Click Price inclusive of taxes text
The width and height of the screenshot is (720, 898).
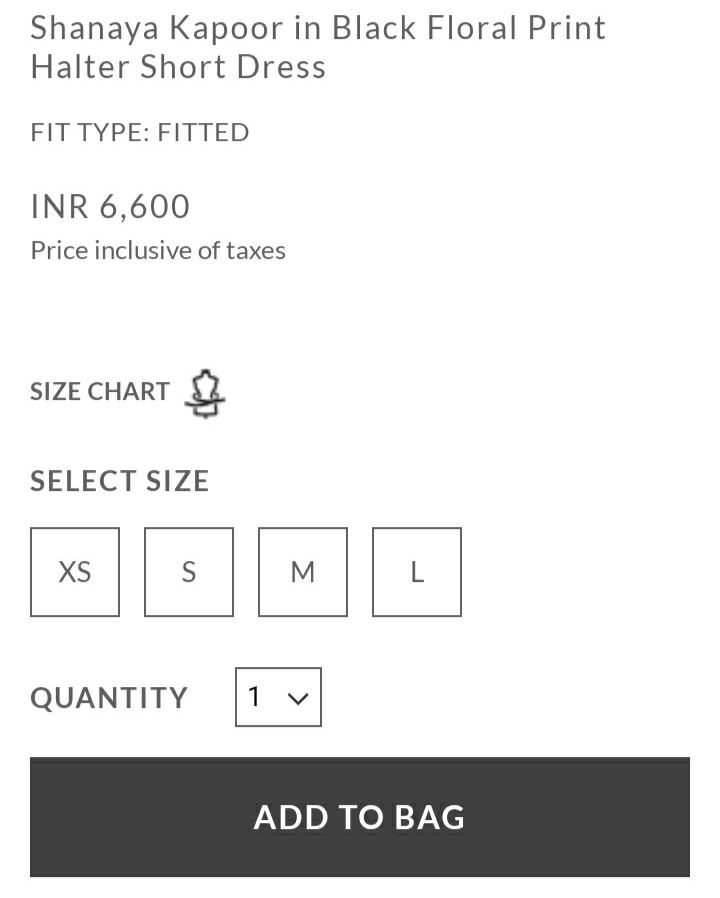pyautogui.click(x=157, y=249)
